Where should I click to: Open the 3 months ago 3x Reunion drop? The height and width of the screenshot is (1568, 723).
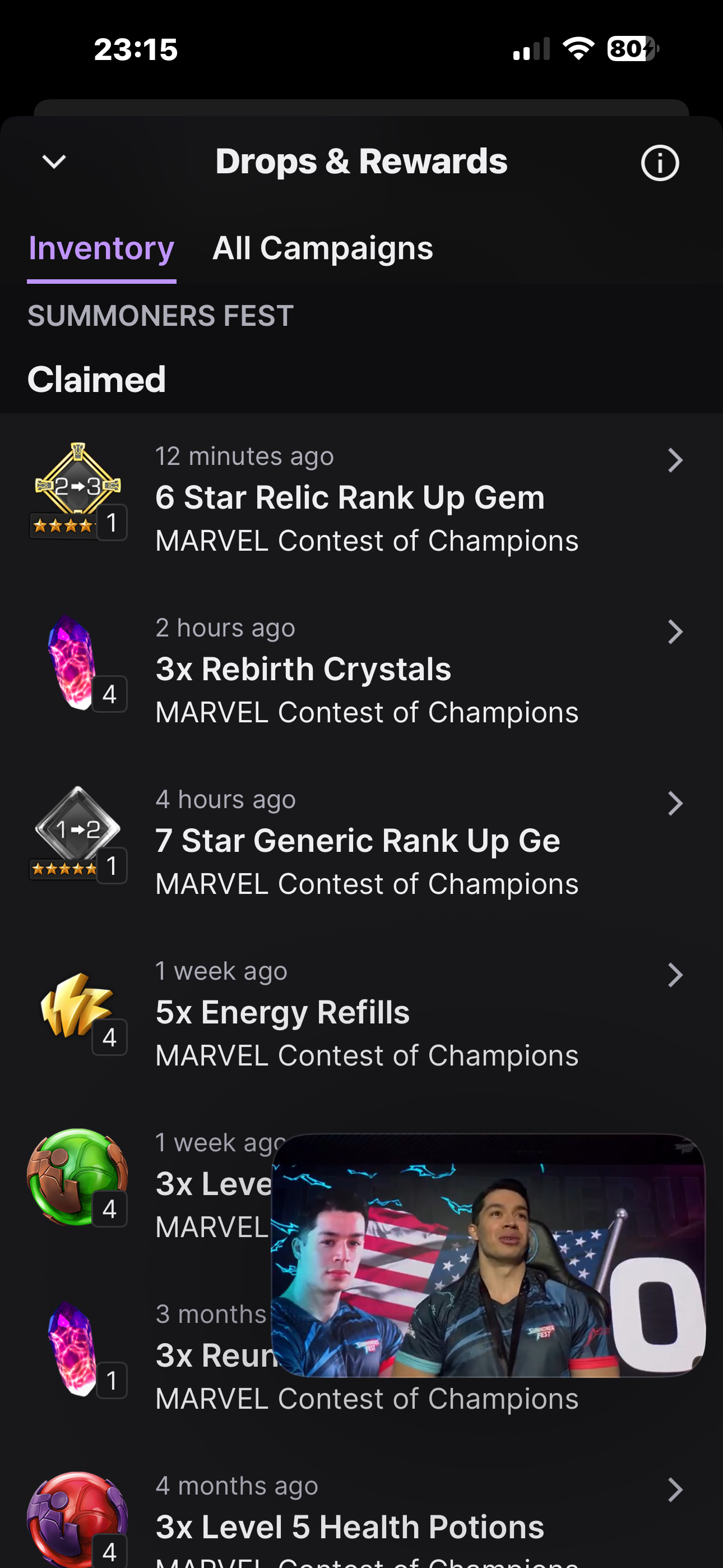pyautogui.click(x=183, y=1357)
